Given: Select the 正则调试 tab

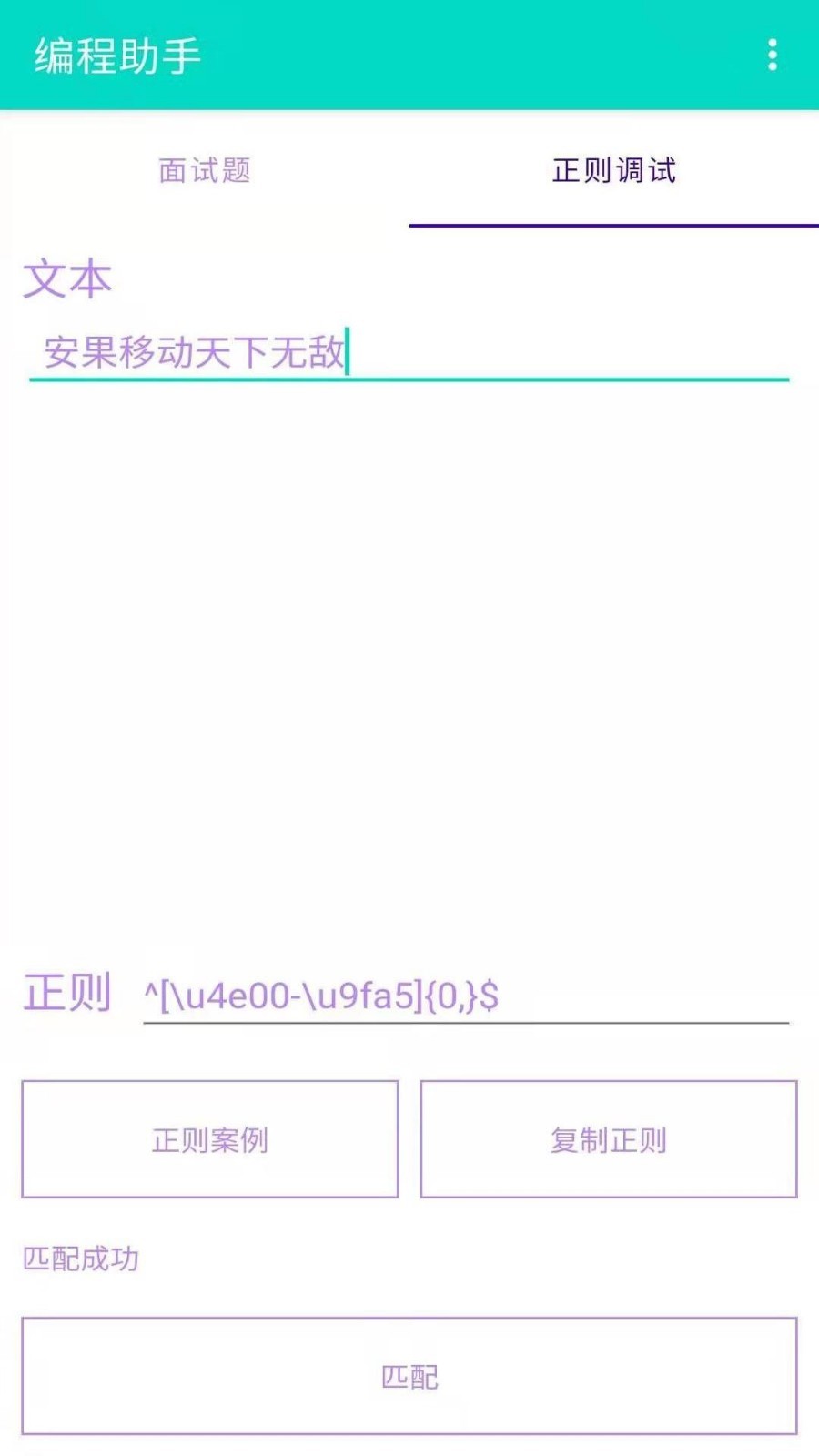Looking at the screenshot, I should click(x=612, y=171).
